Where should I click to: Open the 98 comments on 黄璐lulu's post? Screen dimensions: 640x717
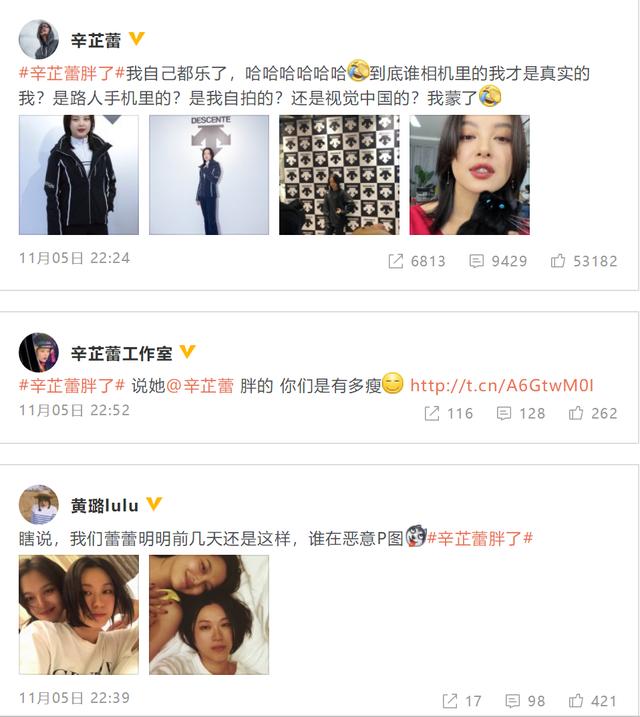pos(526,701)
